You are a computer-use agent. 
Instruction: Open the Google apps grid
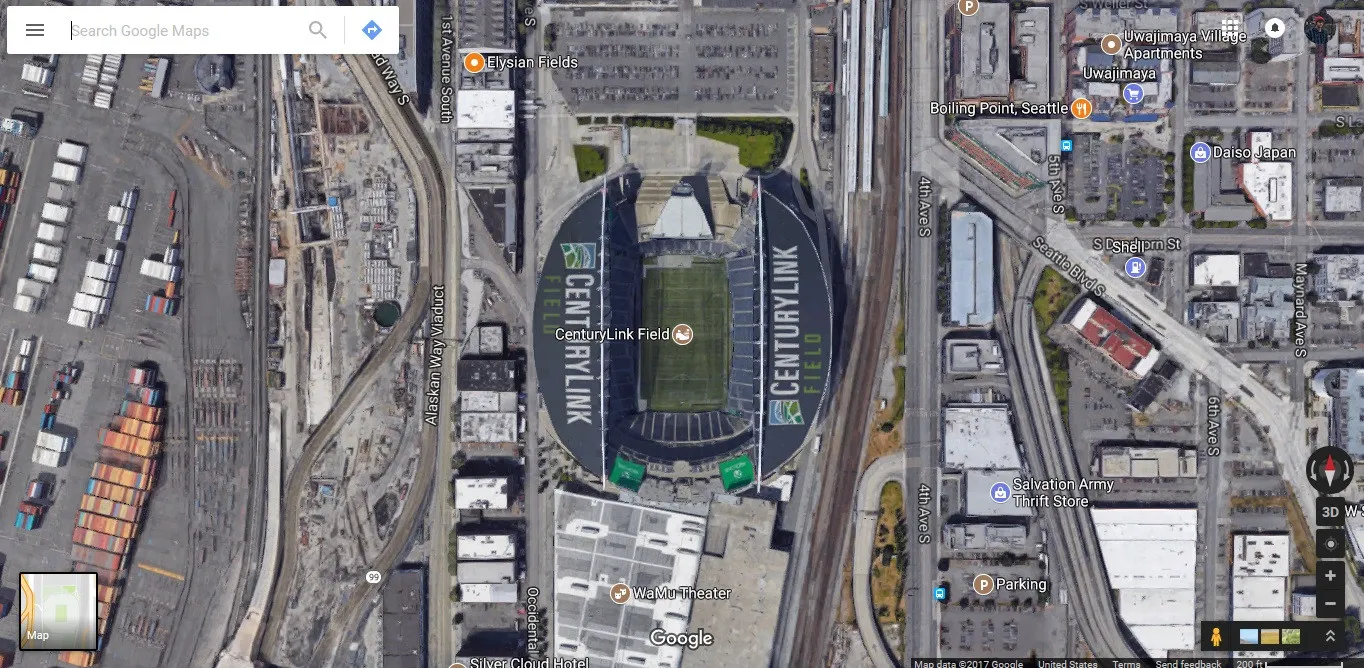[x=1230, y=27]
